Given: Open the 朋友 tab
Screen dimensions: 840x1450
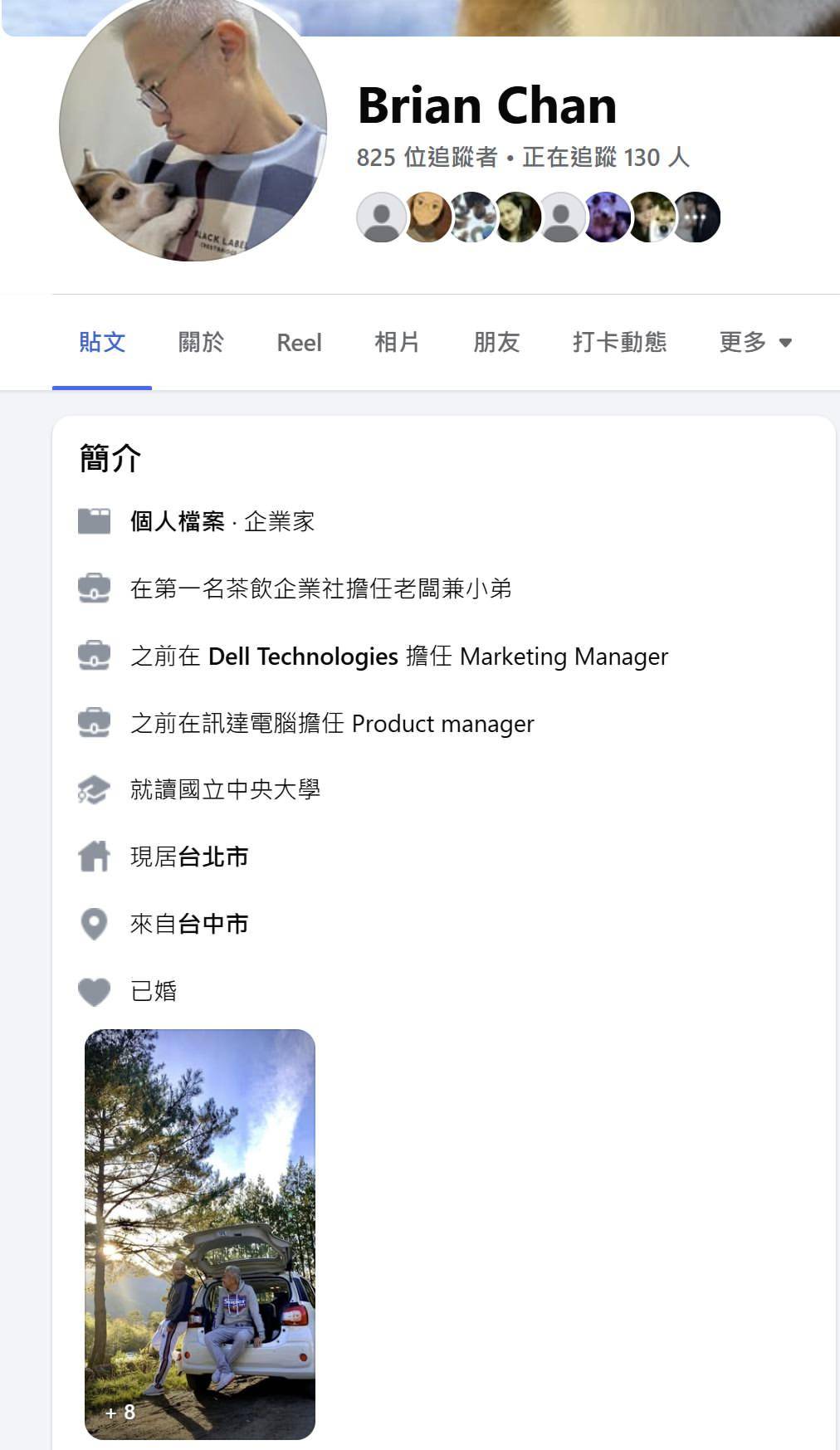Looking at the screenshot, I should (x=496, y=342).
